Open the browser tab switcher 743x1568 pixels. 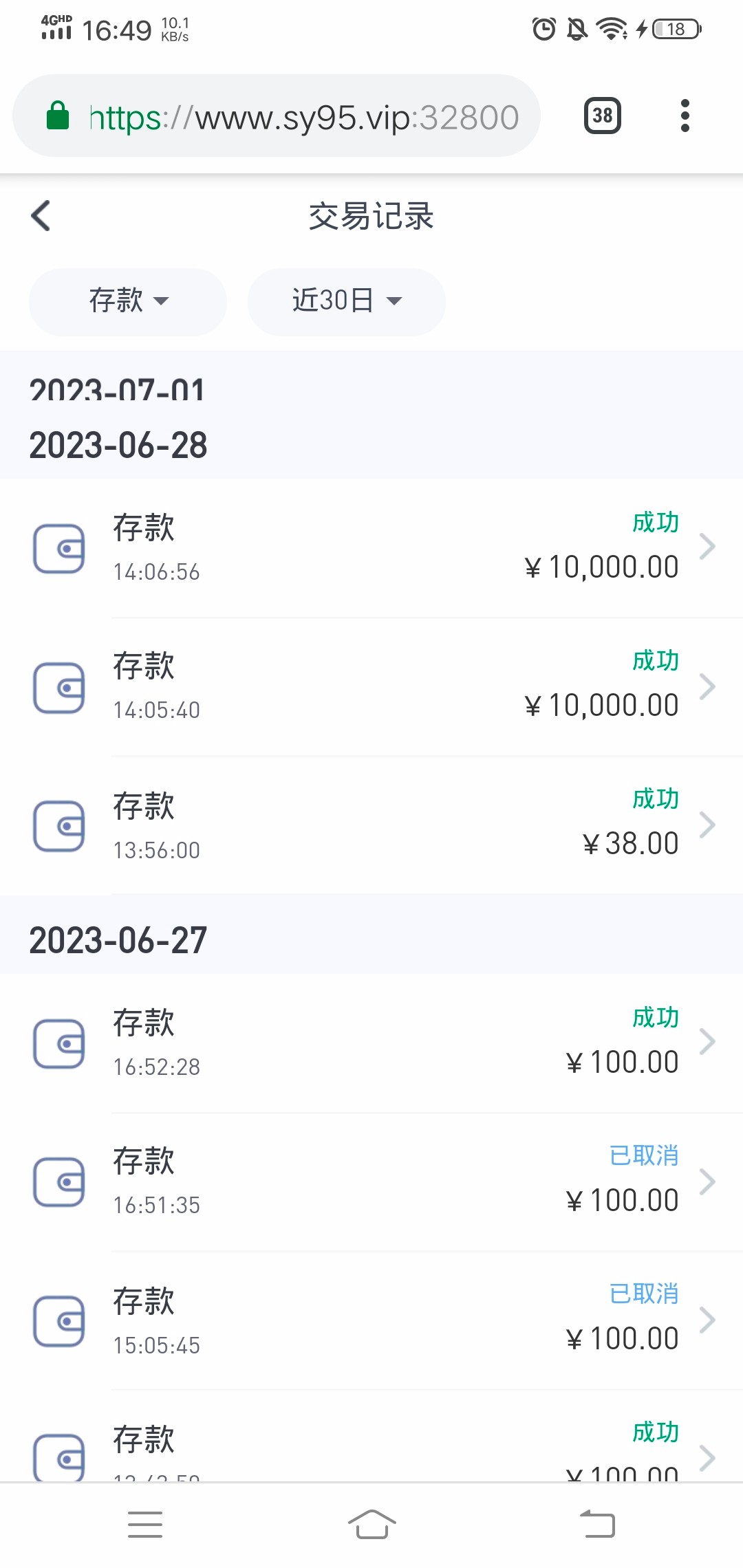(602, 116)
